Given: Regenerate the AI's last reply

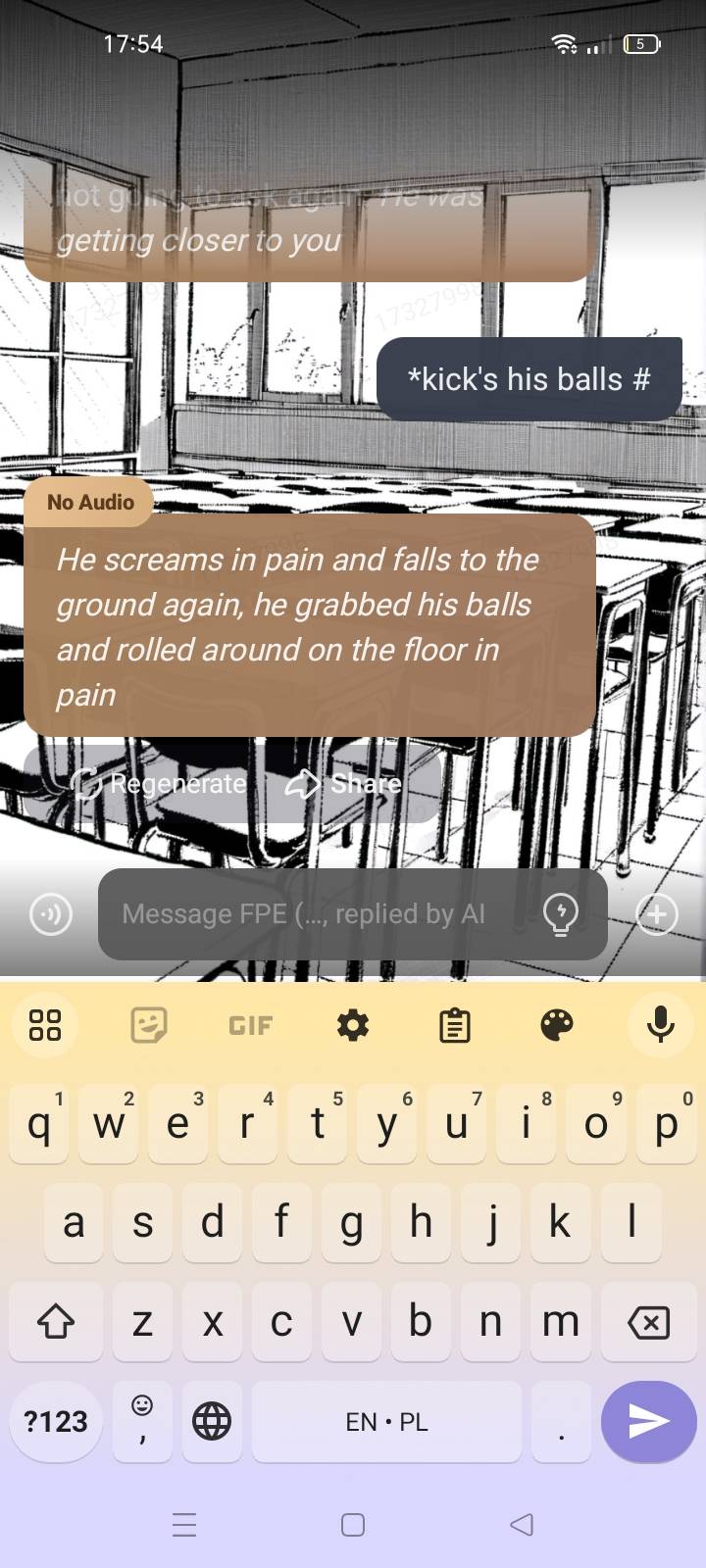Looking at the screenshot, I should [x=160, y=783].
